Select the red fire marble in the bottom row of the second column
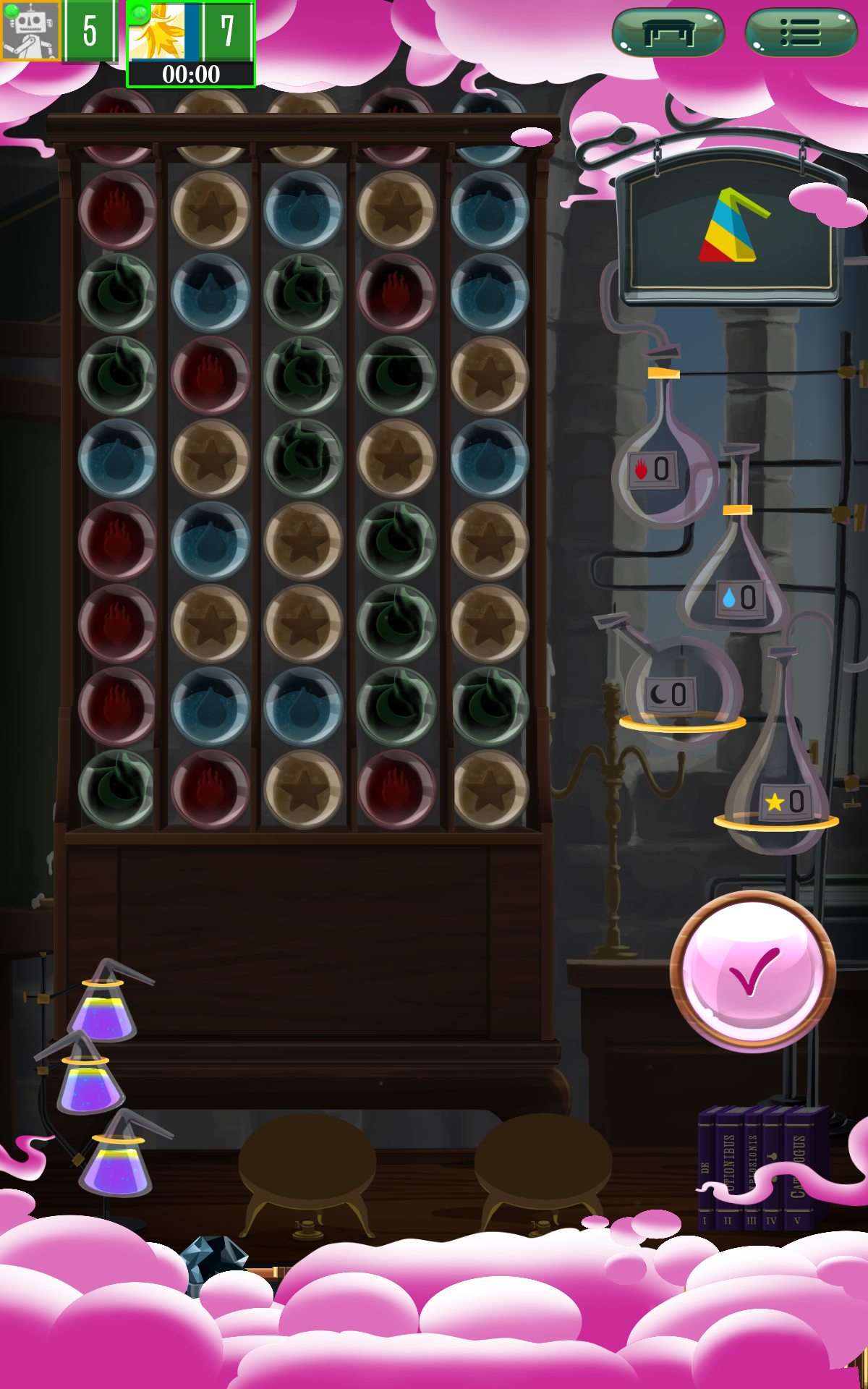Viewport: 868px width, 1389px height. [x=210, y=789]
